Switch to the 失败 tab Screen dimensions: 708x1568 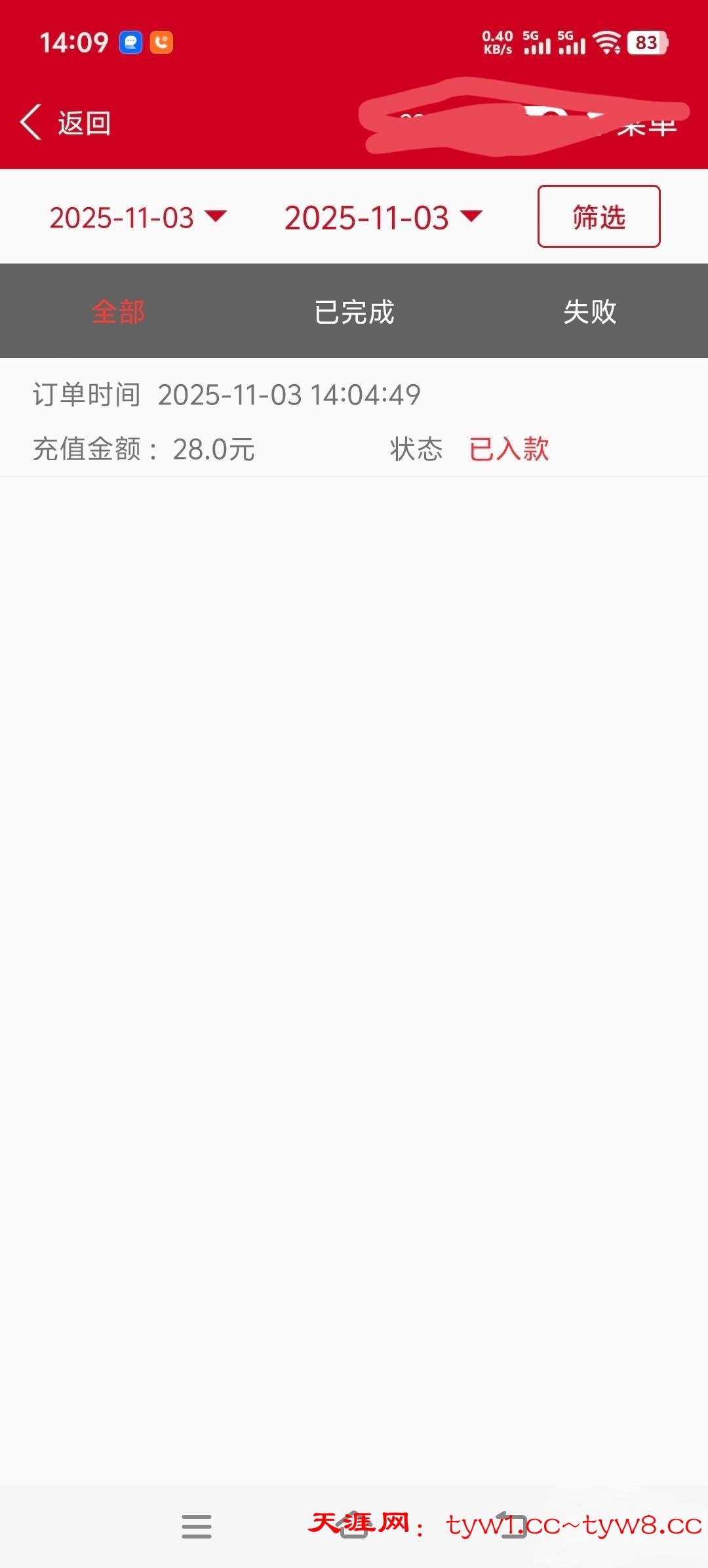590,311
